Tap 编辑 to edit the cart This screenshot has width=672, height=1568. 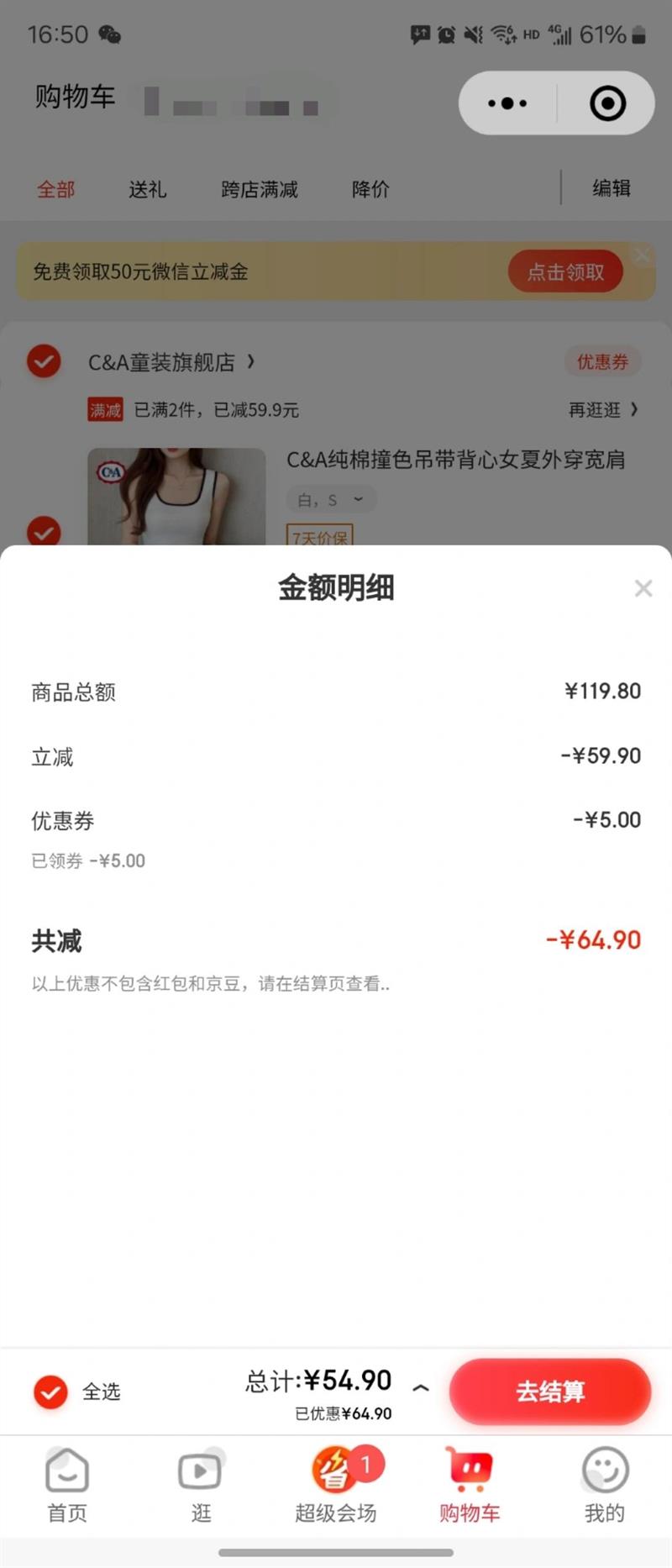click(611, 188)
